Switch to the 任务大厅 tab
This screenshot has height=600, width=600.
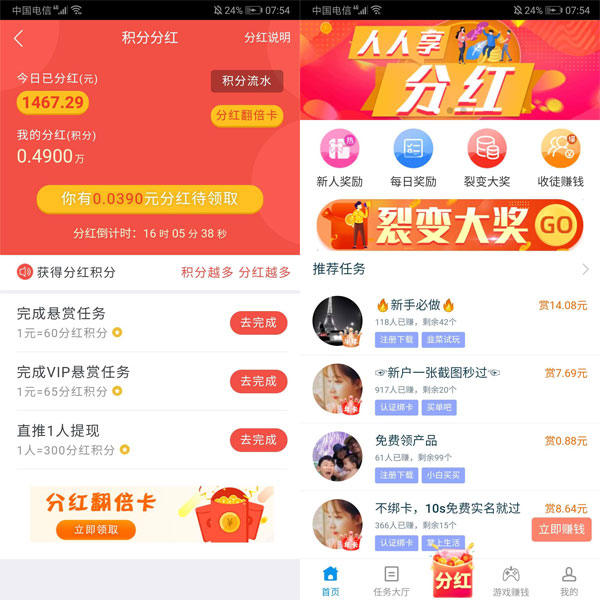coord(391,580)
